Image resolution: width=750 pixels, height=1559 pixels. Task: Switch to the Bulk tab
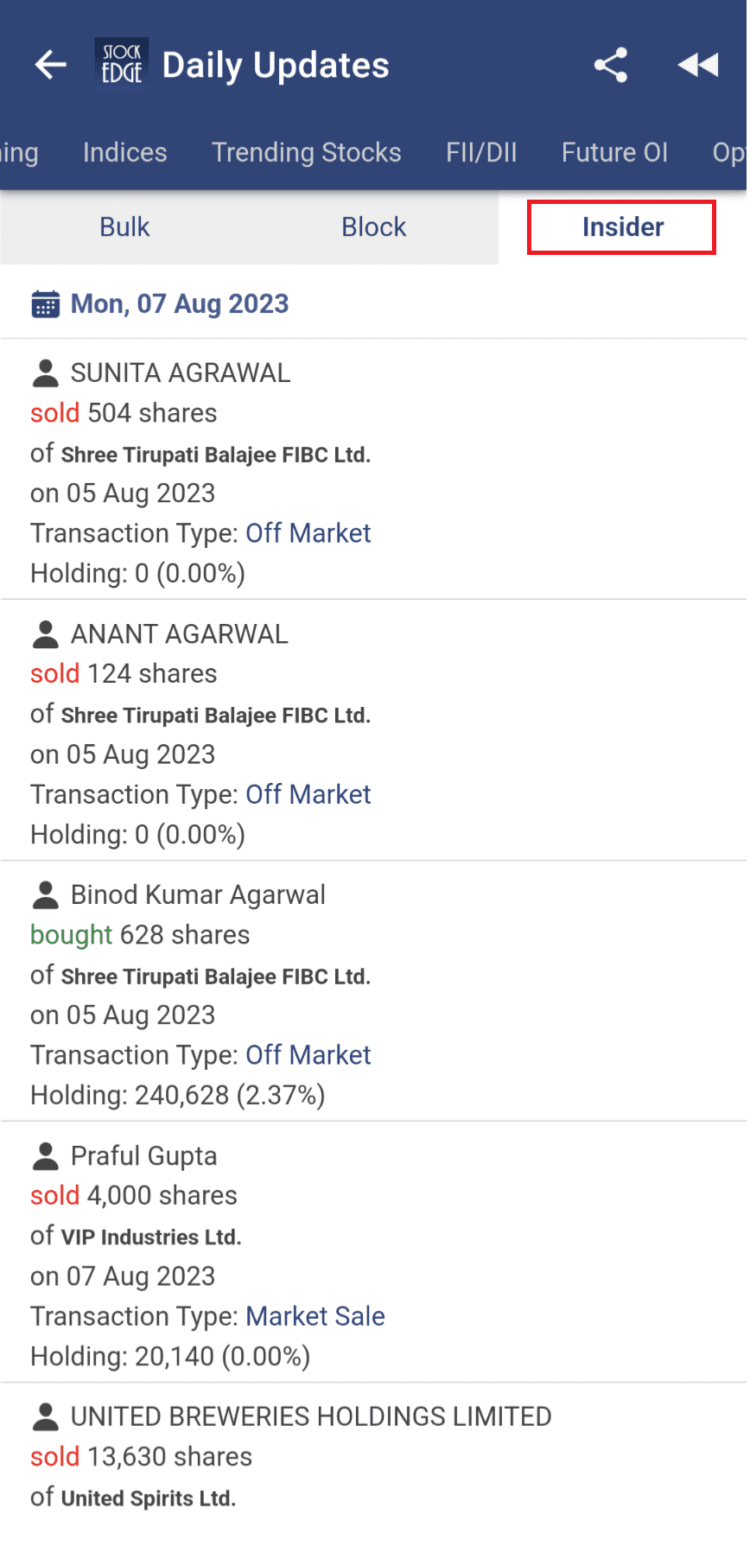point(124,227)
